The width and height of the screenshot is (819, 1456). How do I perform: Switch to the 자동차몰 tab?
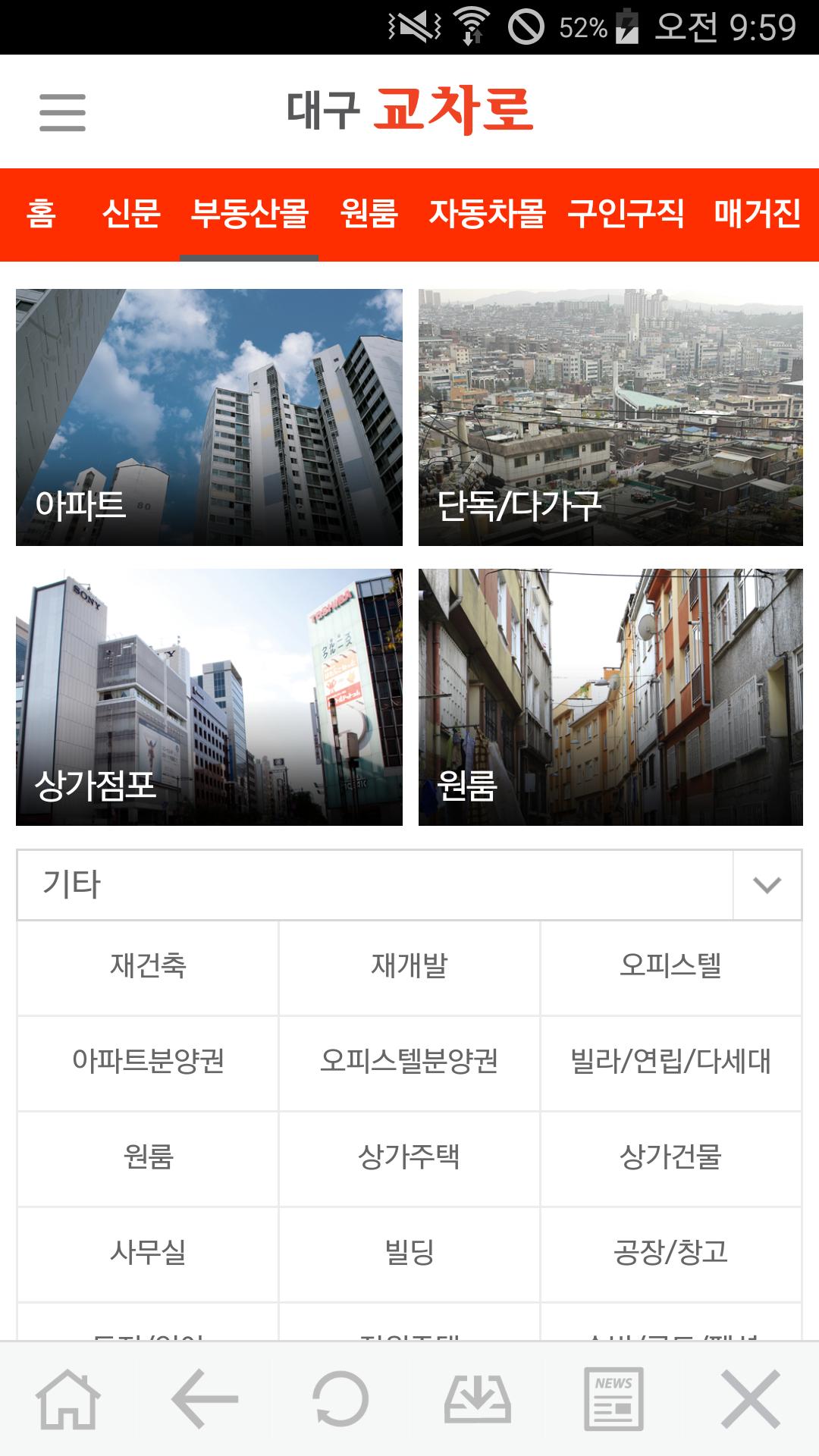[x=488, y=213]
